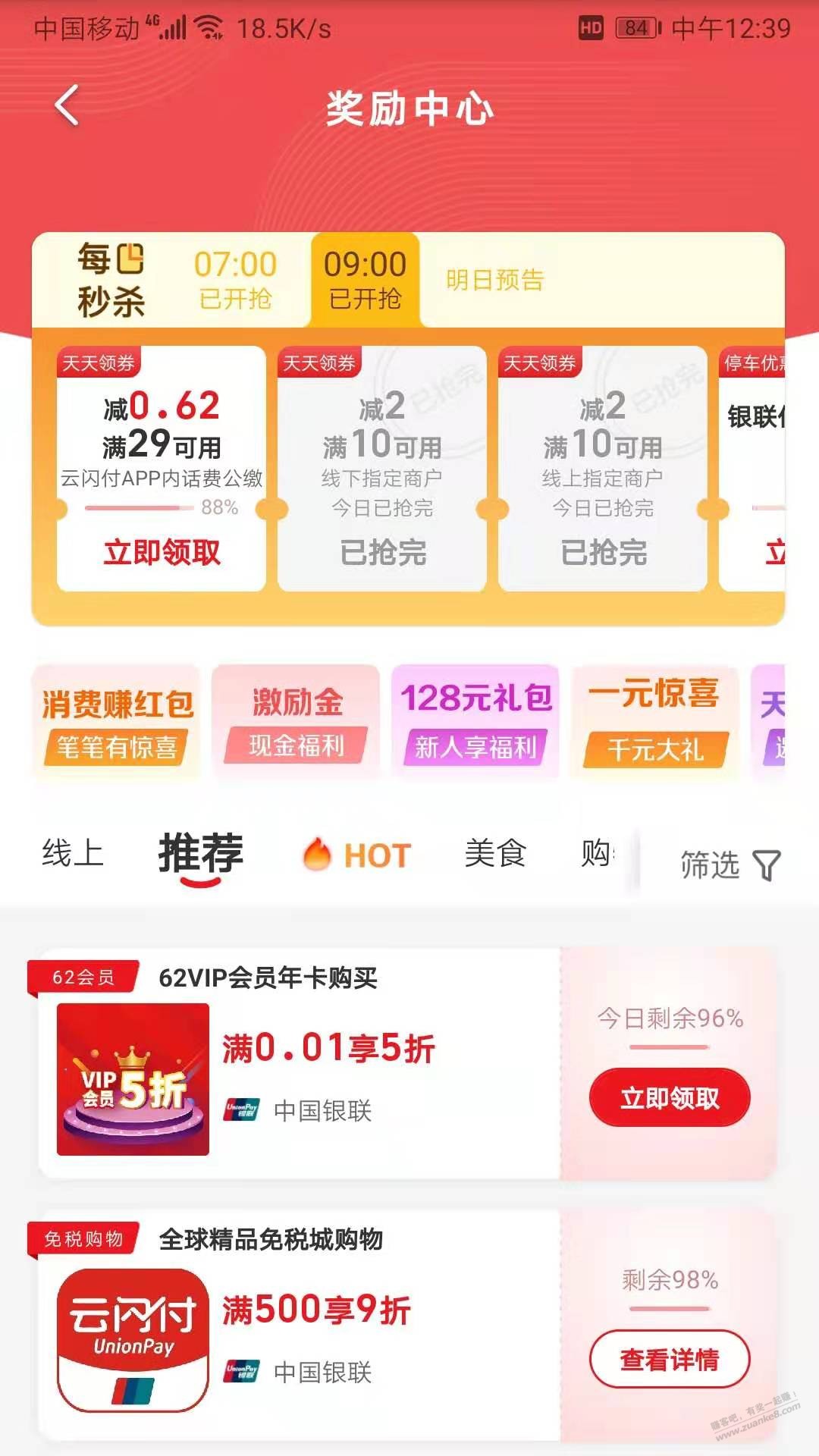Open 一元惊喜 千元大礼 banner

tap(654, 722)
